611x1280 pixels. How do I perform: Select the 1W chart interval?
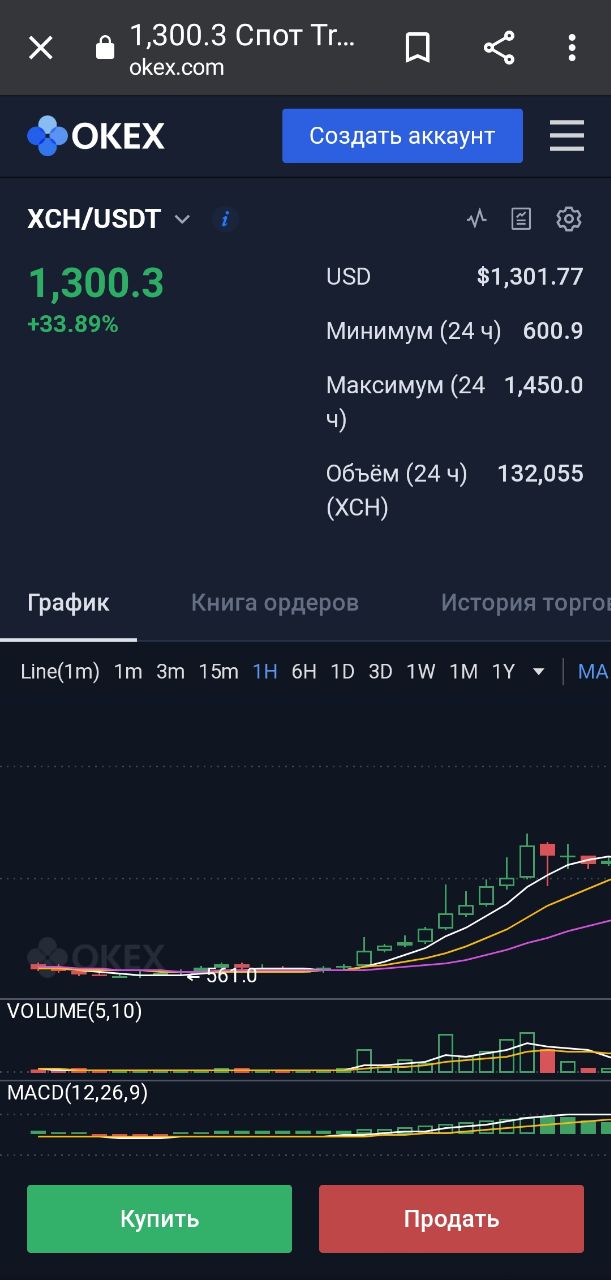click(421, 672)
